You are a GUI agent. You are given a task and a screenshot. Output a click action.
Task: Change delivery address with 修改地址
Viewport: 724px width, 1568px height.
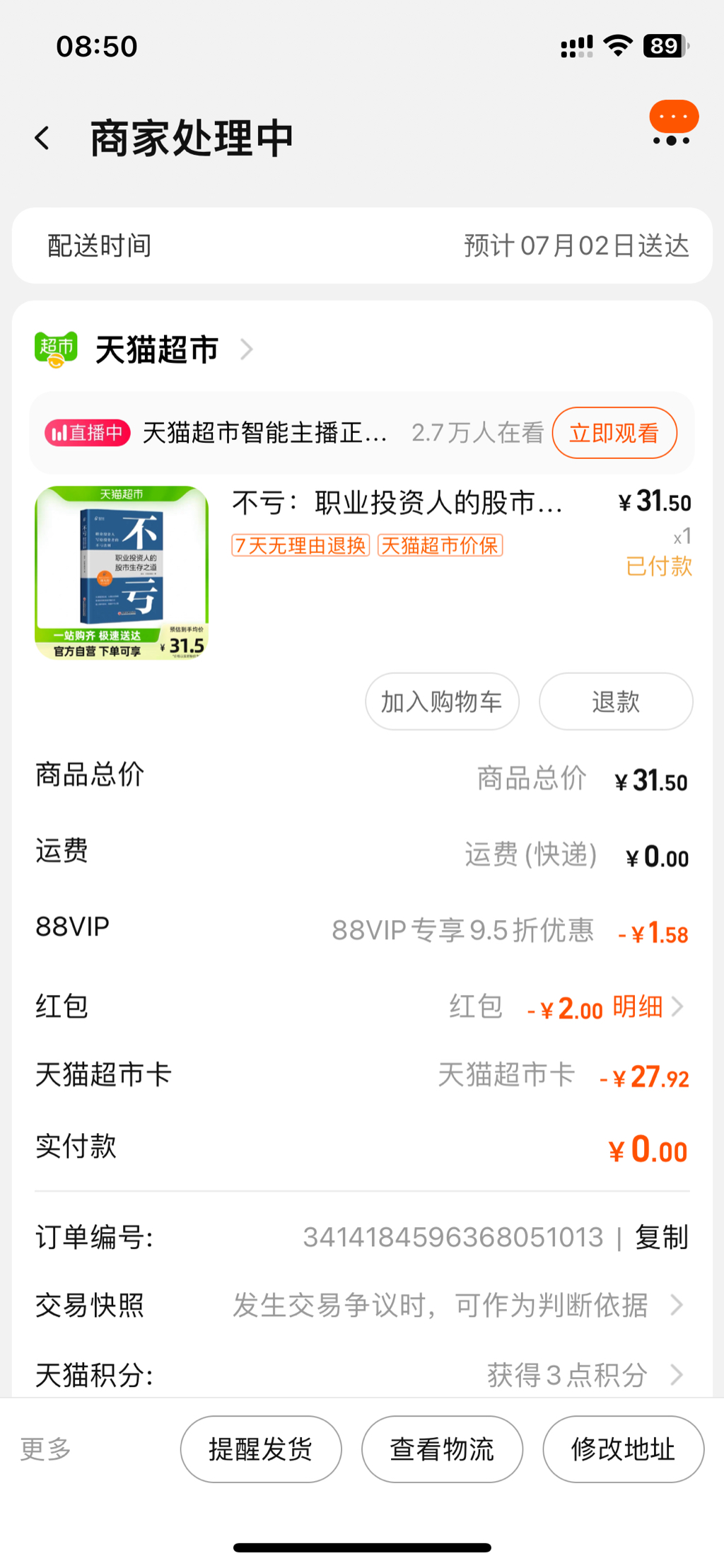(x=623, y=1449)
